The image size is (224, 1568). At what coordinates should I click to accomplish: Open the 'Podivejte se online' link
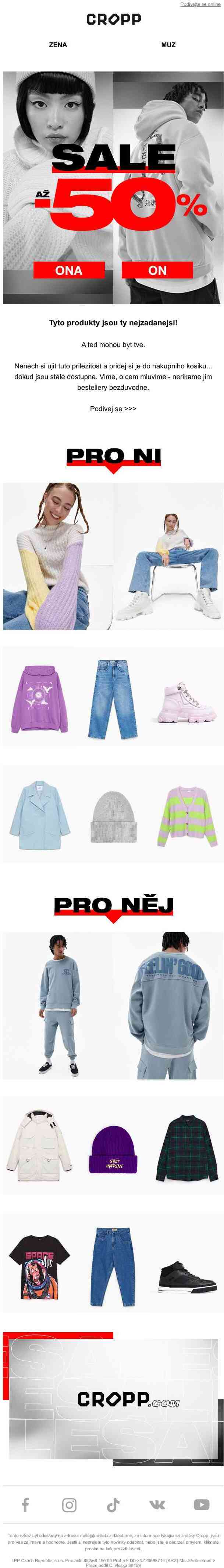coord(200,4)
